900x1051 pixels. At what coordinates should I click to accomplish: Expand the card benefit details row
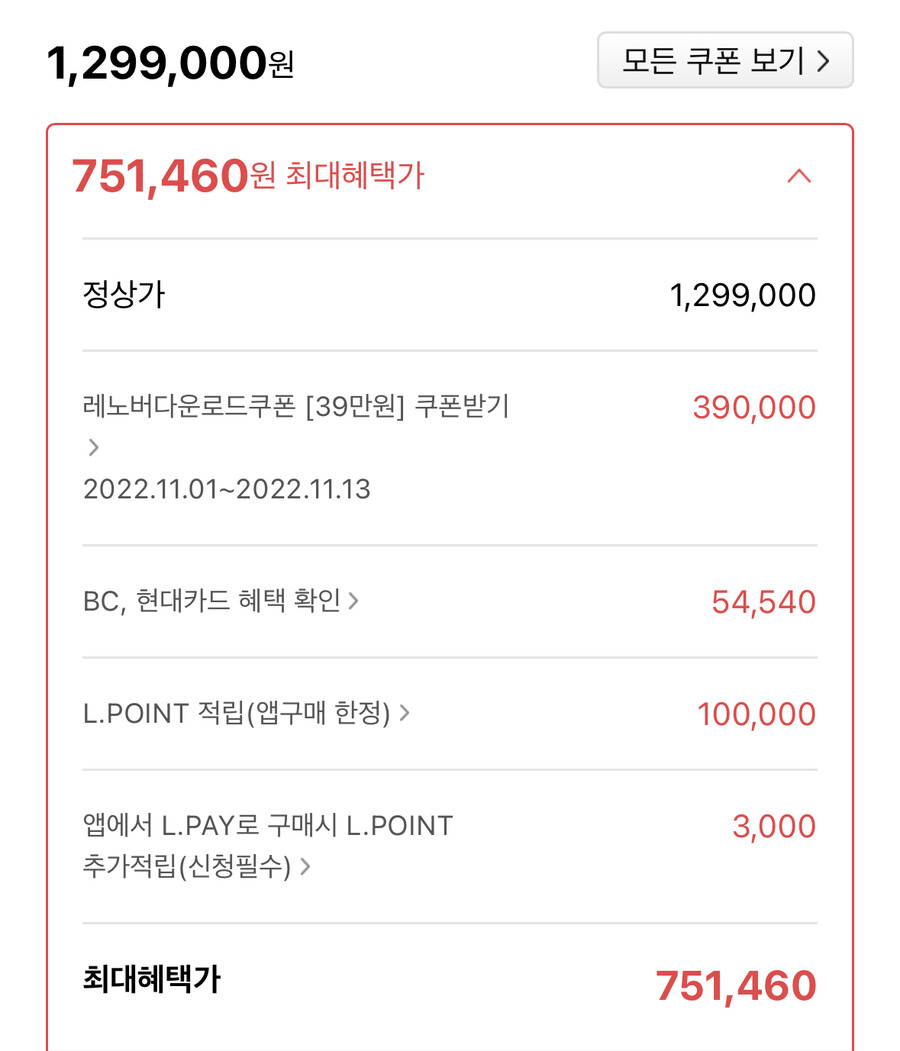(355, 602)
